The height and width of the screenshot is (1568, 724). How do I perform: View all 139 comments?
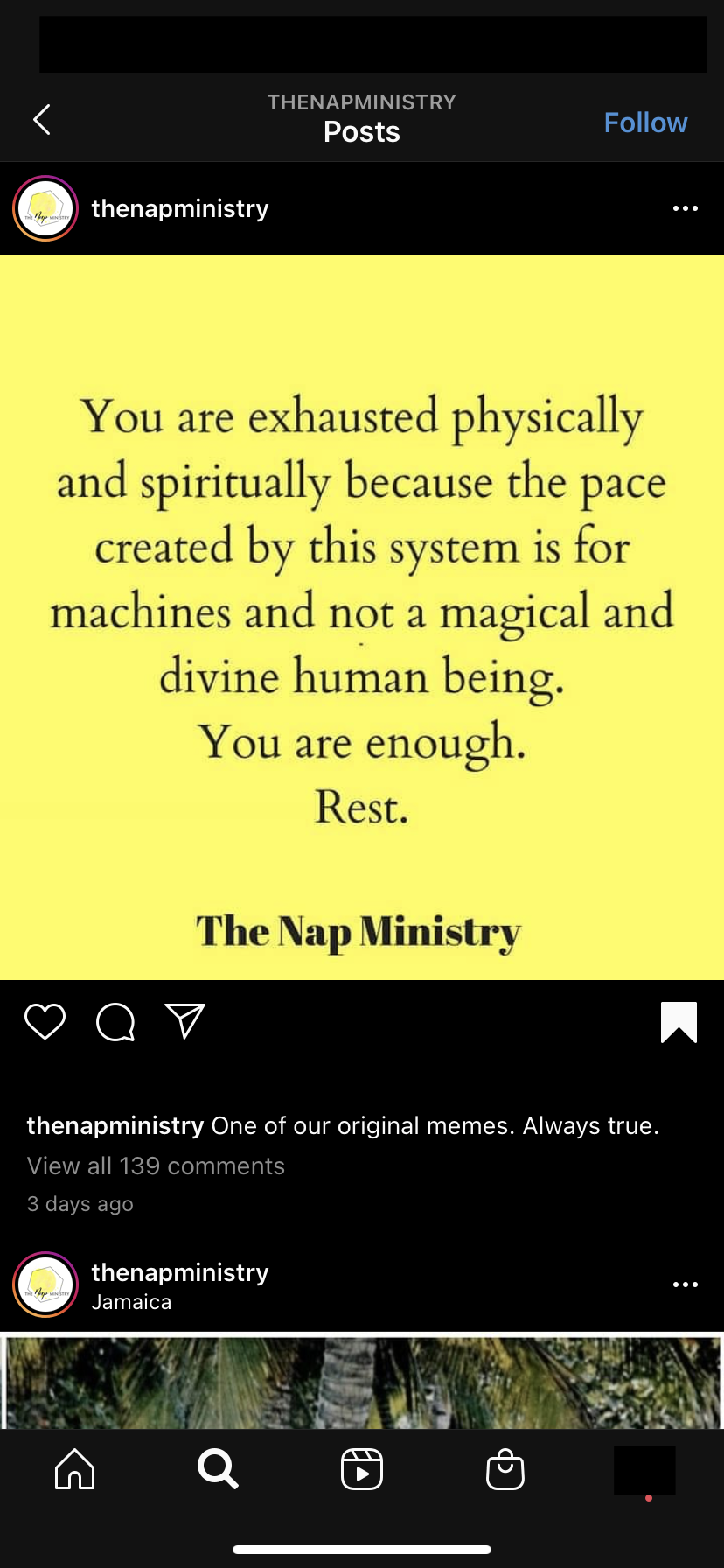point(156,1165)
